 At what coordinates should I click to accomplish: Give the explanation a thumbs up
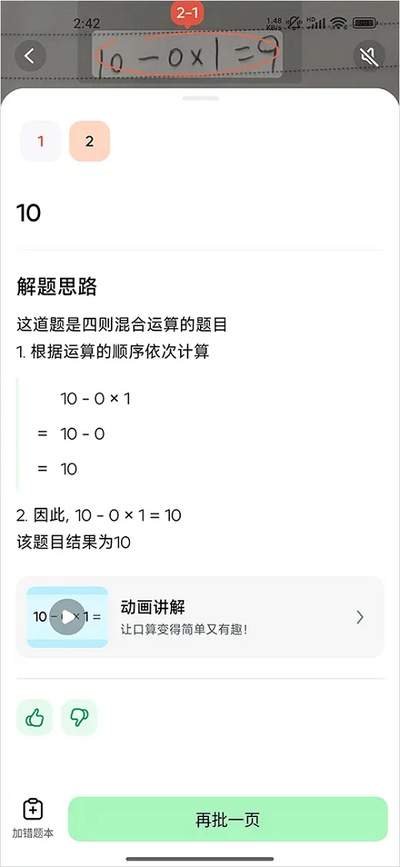pyautogui.click(x=35, y=718)
